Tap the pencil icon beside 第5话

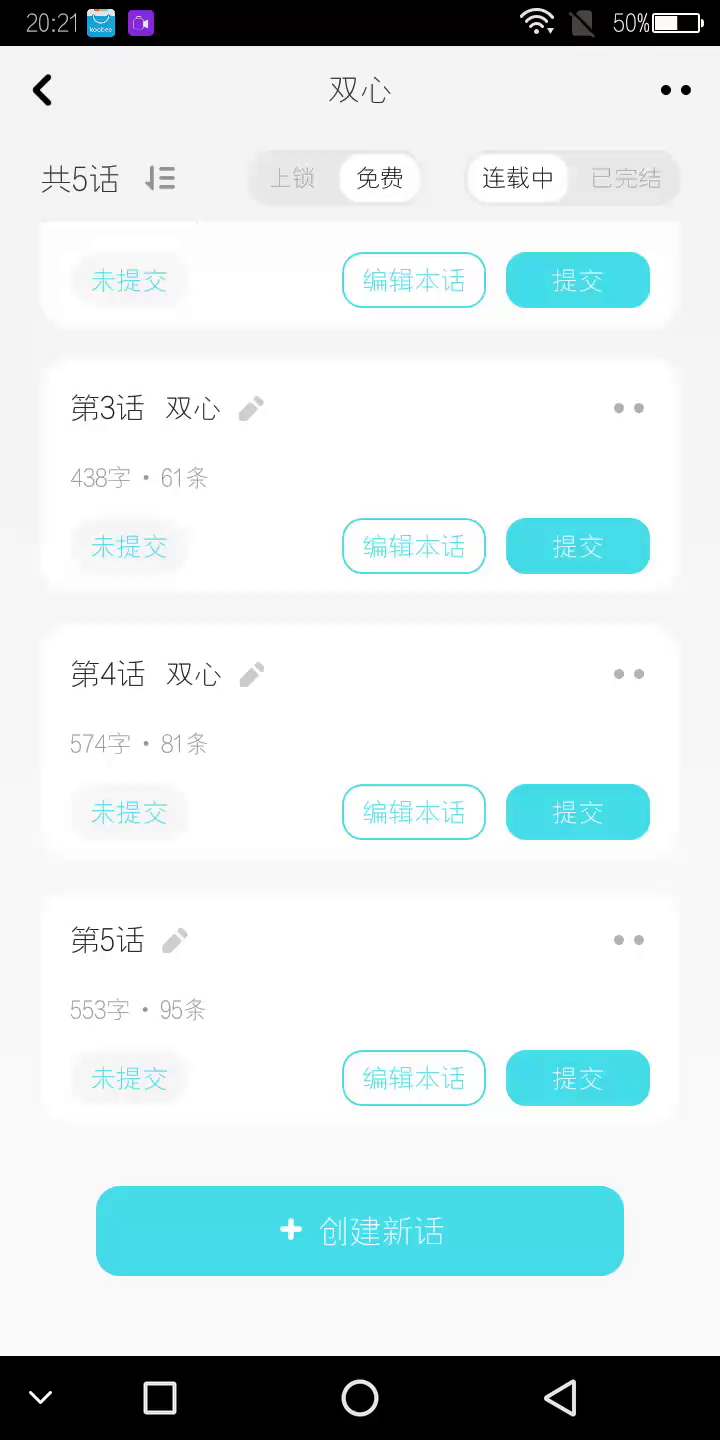tap(175, 940)
